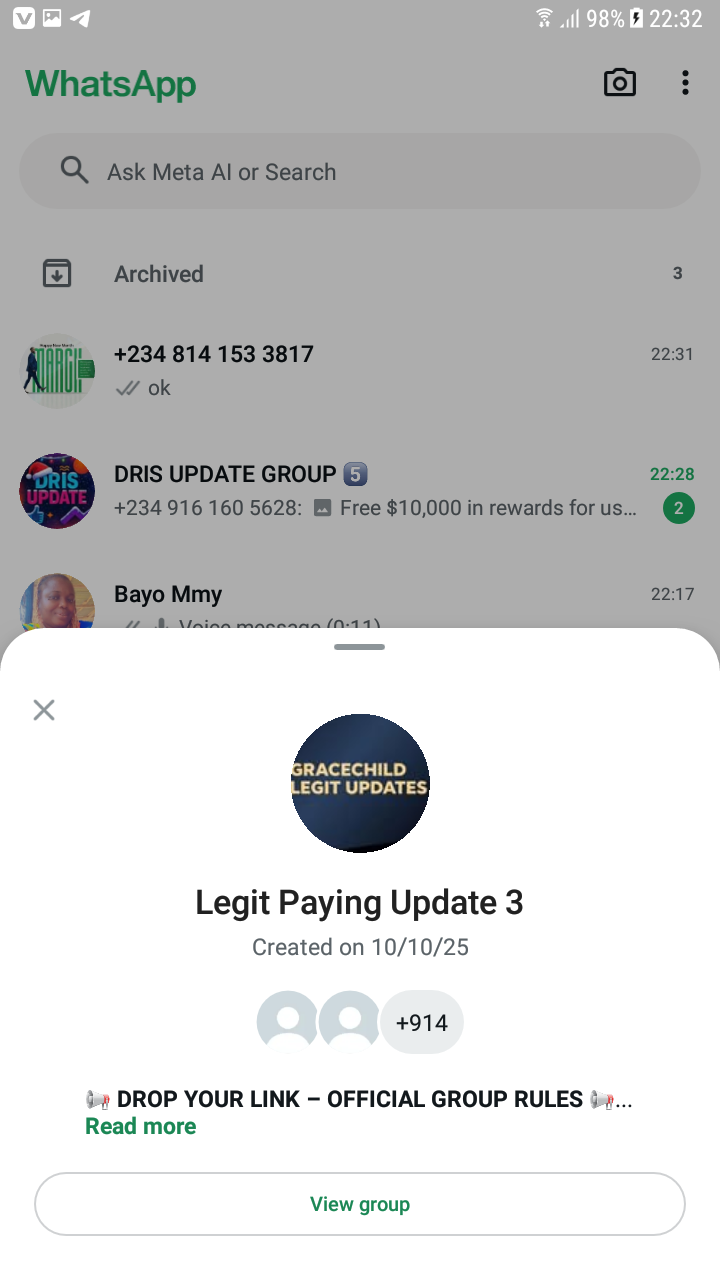720x1280 pixels.
Task: Close the group preview sheet
Action: click(44, 710)
